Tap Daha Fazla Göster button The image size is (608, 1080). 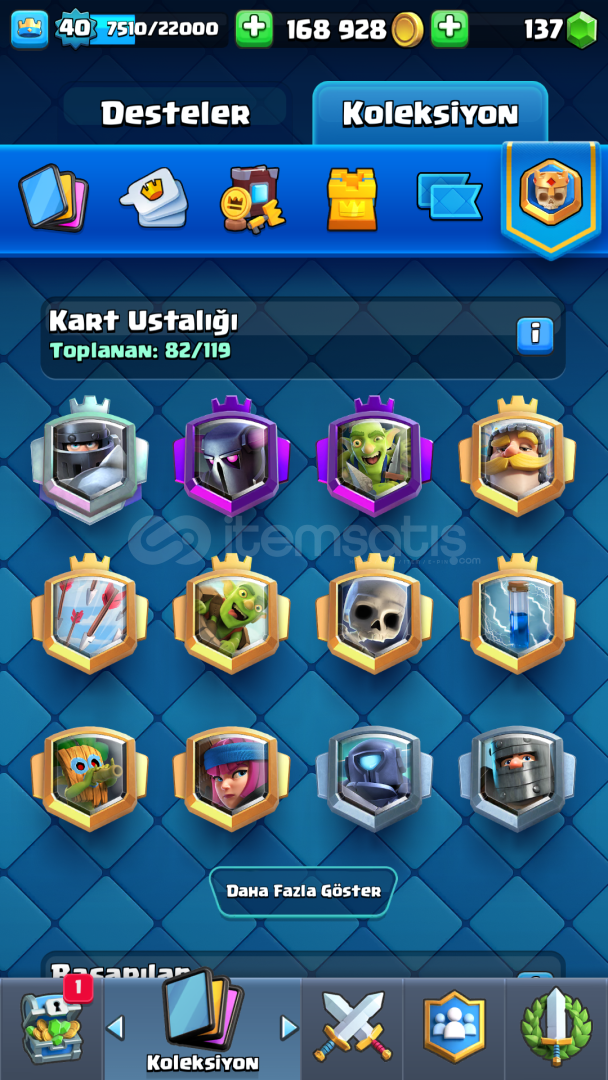coord(304,891)
